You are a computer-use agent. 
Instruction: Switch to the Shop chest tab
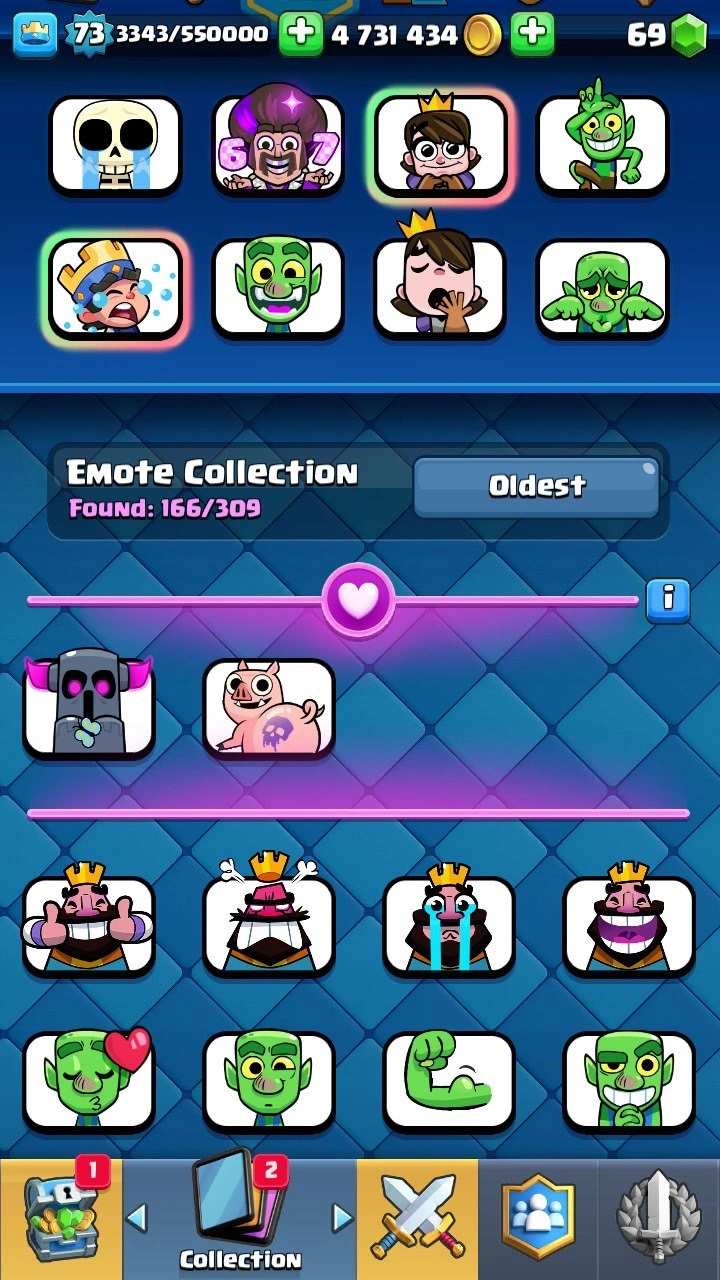[x=61, y=1220]
